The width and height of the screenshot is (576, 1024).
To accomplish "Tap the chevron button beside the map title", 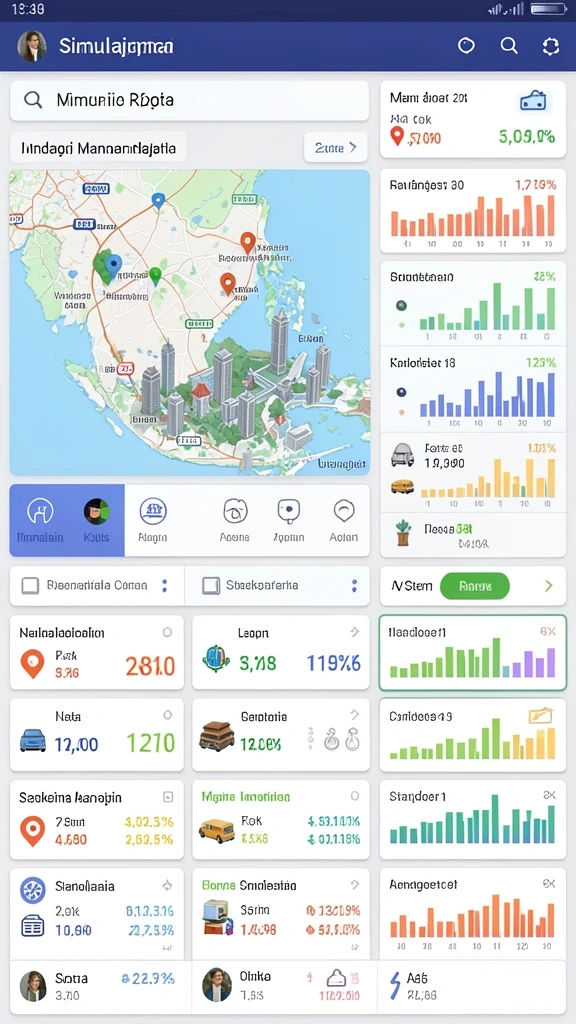I will 336,148.
